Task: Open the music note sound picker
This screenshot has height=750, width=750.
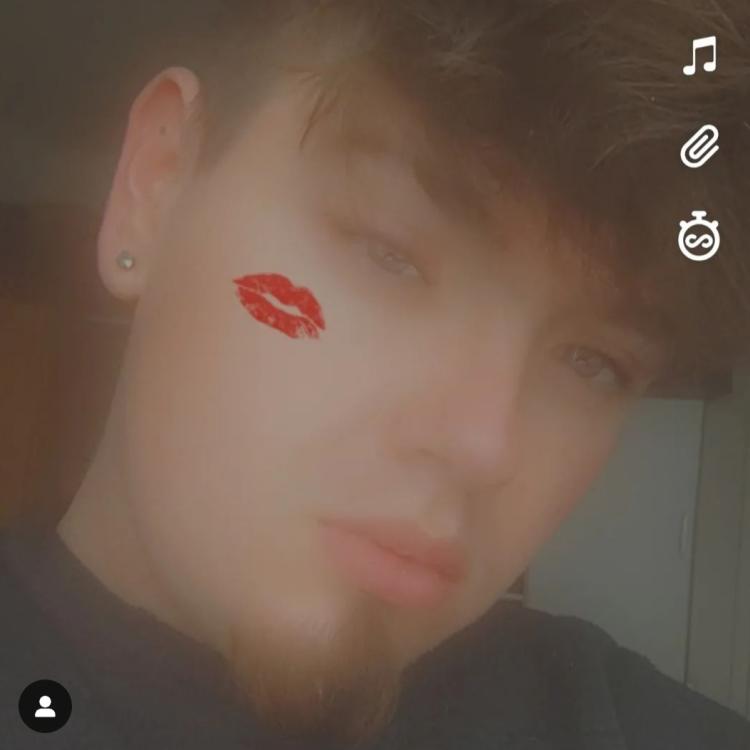Action: [700, 56]
